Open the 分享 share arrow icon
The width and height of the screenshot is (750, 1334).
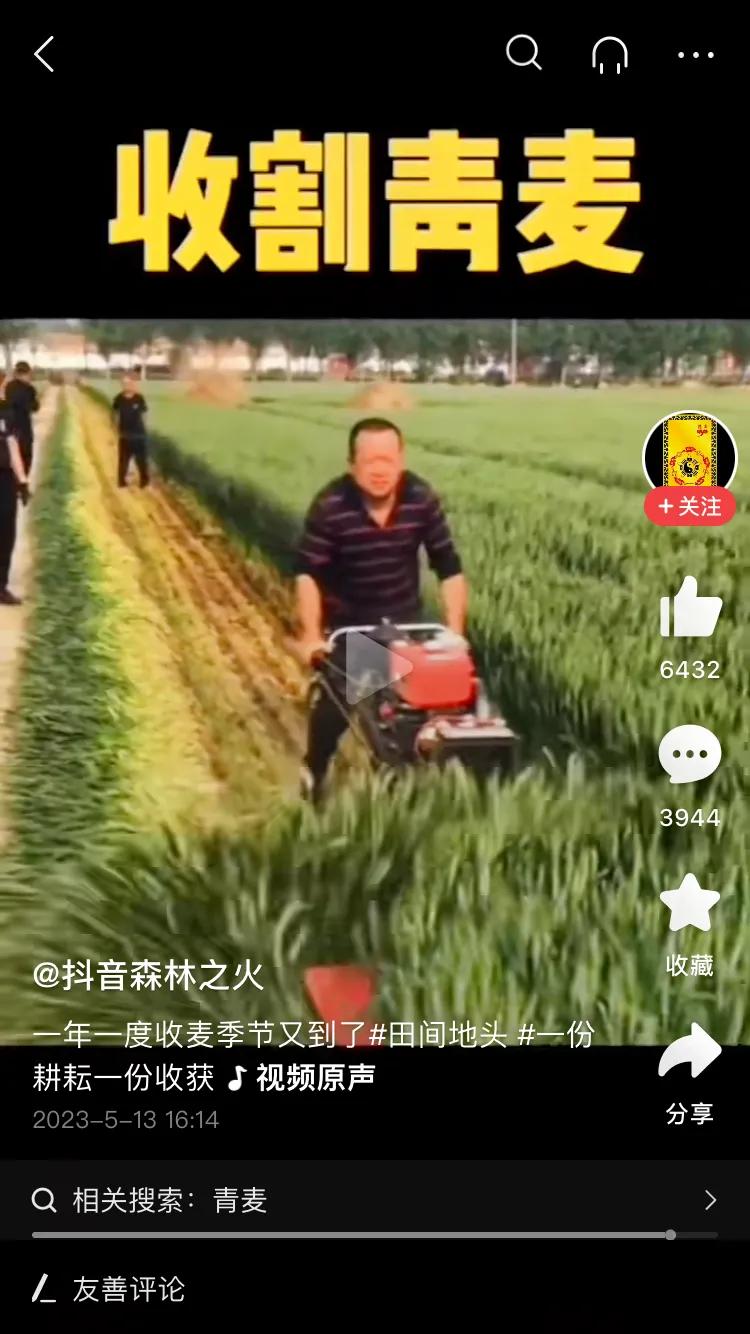(688, 1050)
